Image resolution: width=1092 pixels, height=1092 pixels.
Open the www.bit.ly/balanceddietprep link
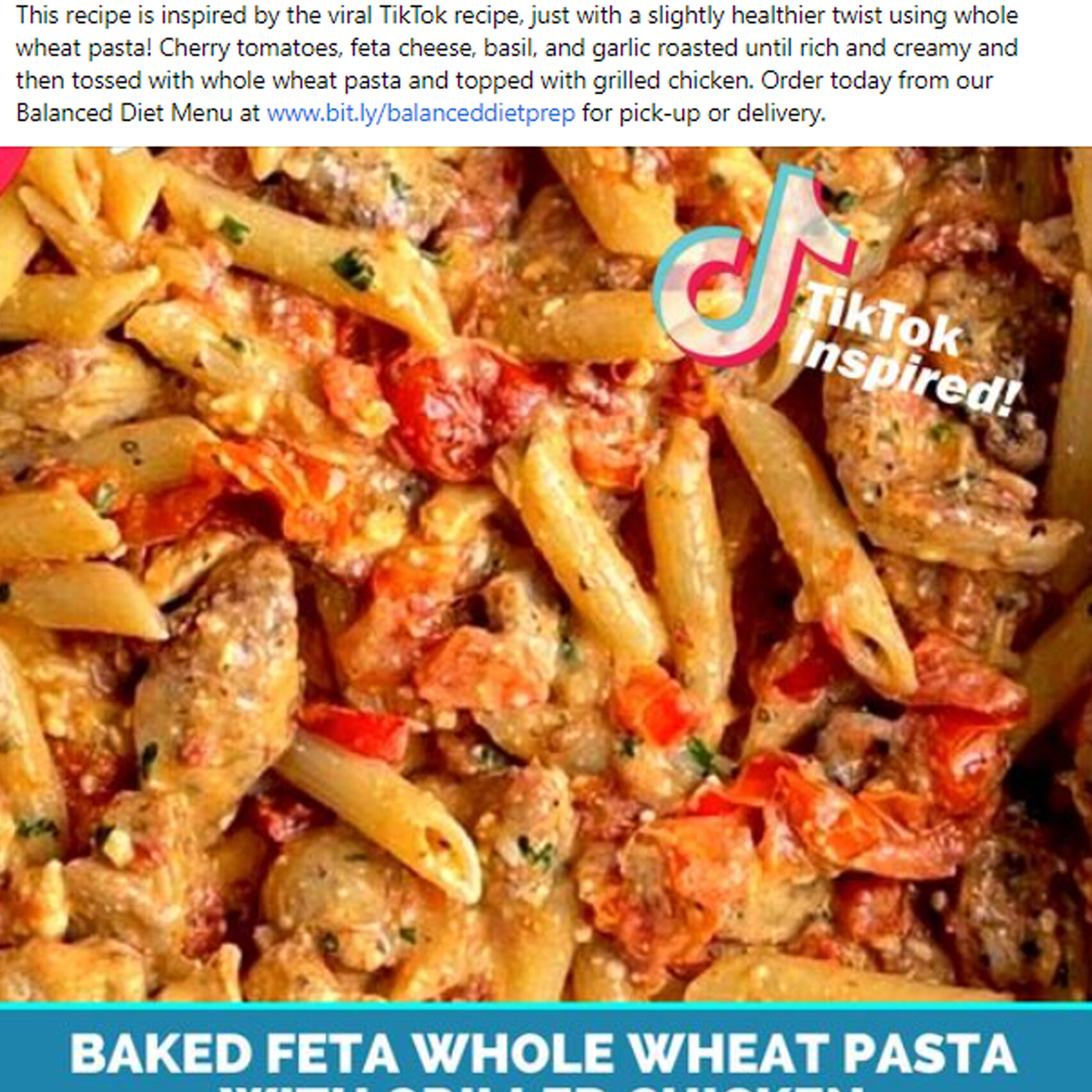421,113
